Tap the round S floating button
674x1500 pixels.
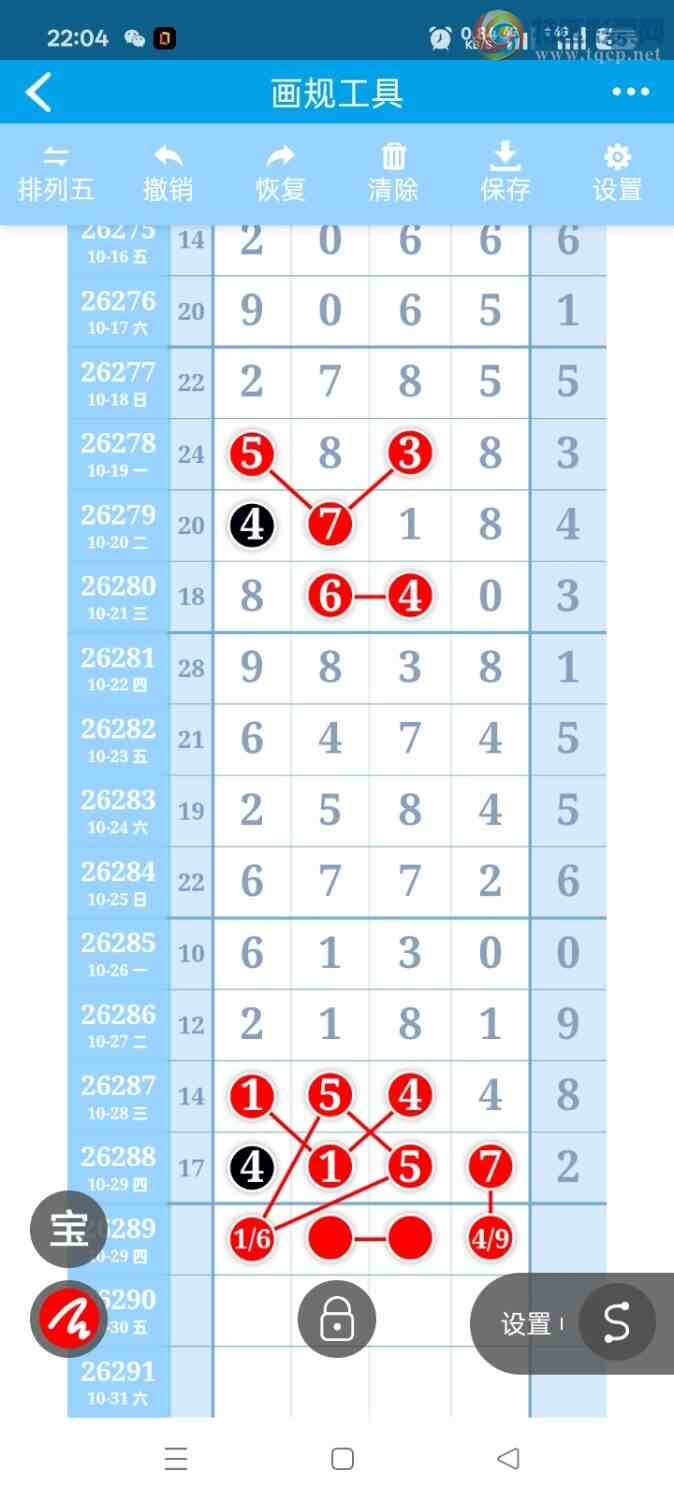click(x=617, y=1322)
